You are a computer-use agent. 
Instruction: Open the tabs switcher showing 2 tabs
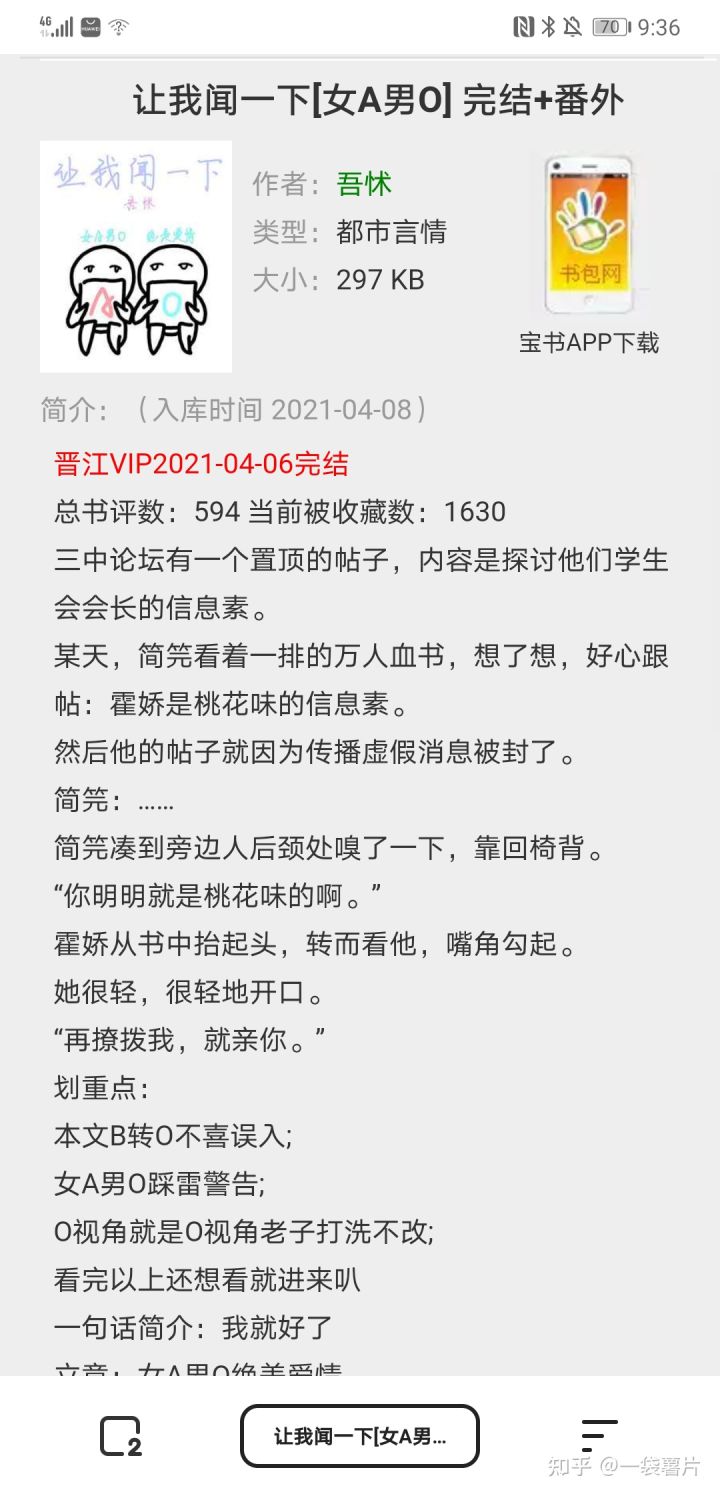point(120,1436)
